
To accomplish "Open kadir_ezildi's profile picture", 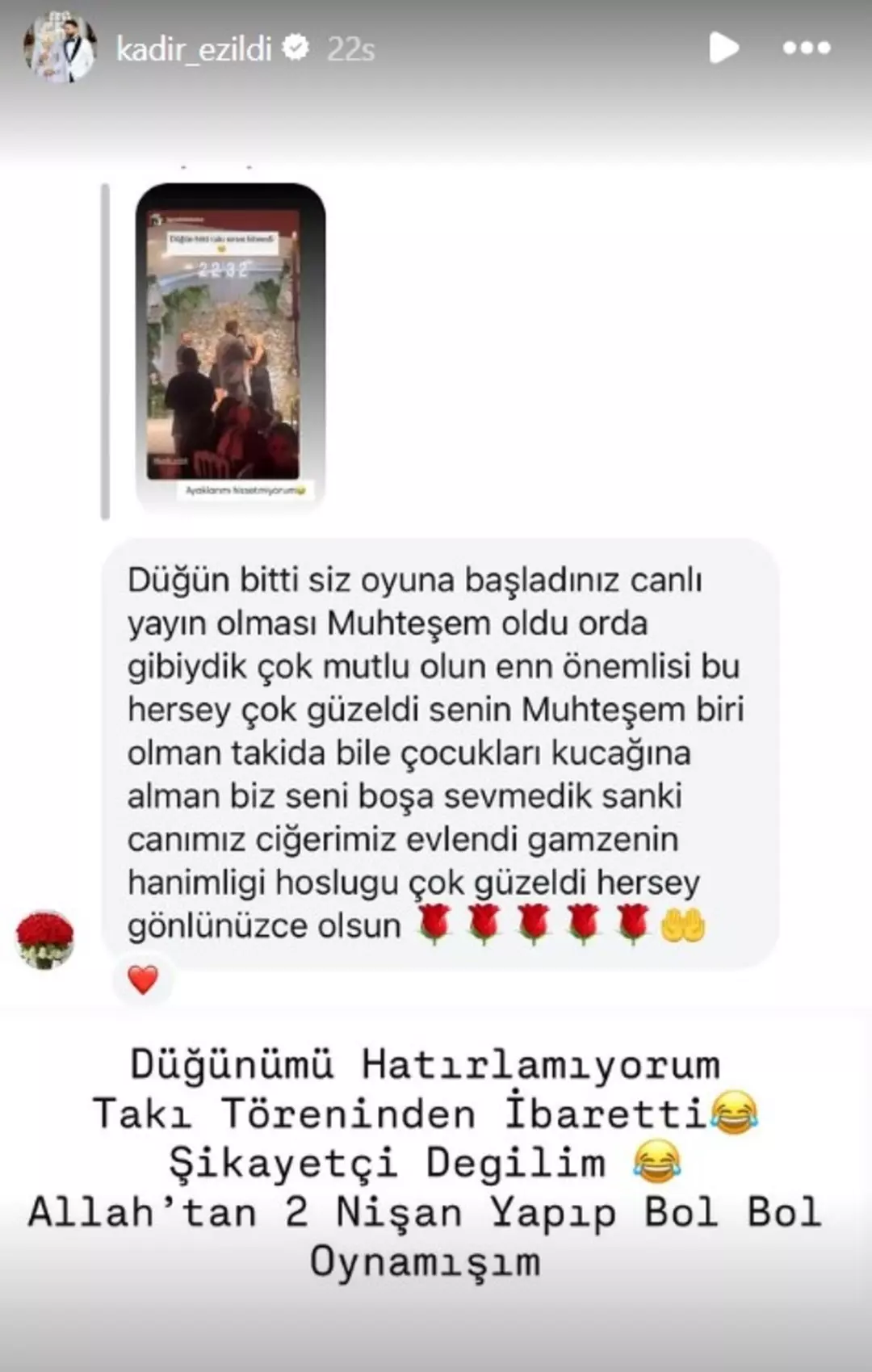I will [60, 48].
